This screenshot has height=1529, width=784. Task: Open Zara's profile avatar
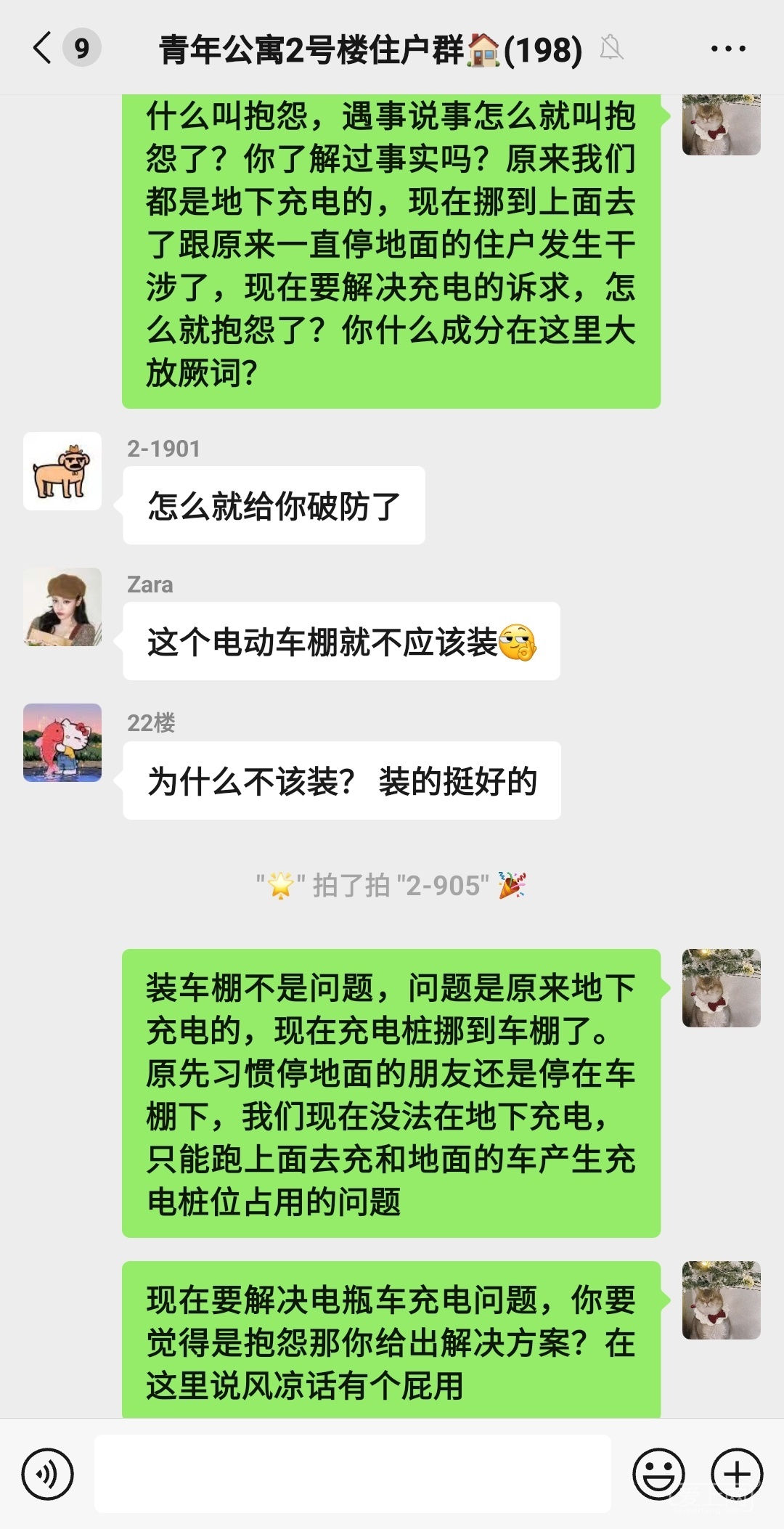pyautogui.click(x=62, y=607)
